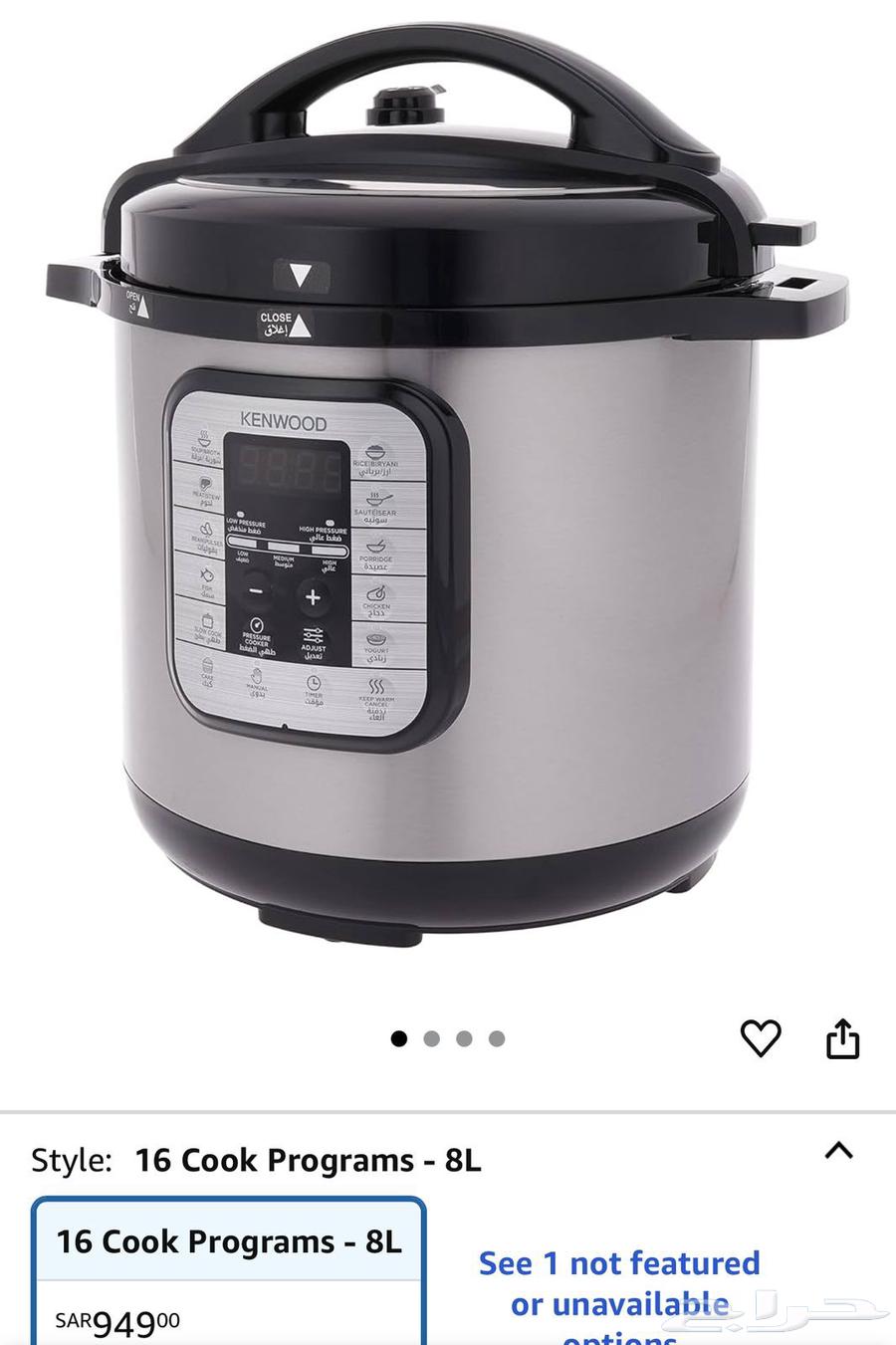Share this product listing
The image size is (896, 1345).
tap(842, 1038)
